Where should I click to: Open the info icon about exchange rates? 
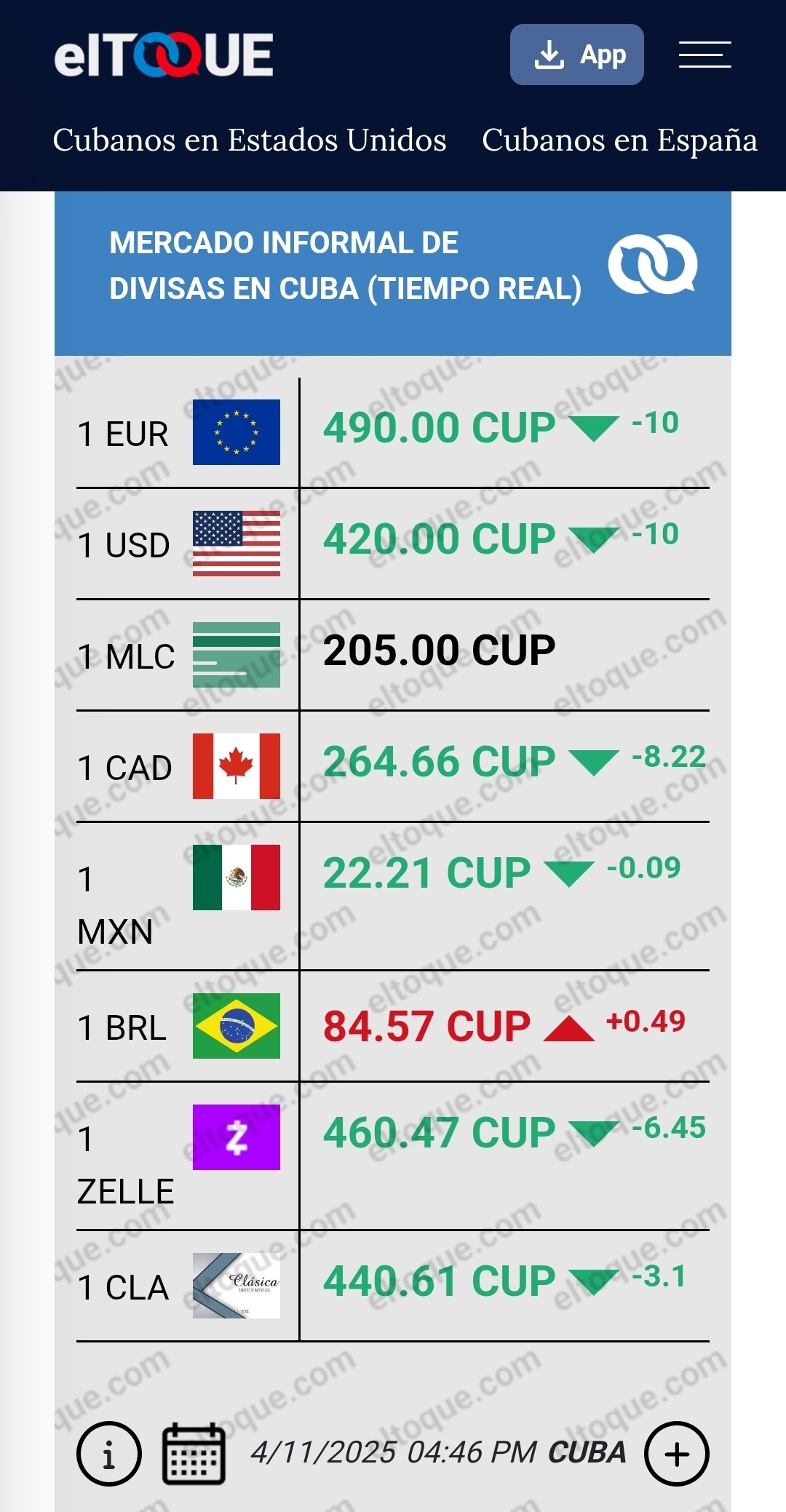click(x=109, y=1454)
